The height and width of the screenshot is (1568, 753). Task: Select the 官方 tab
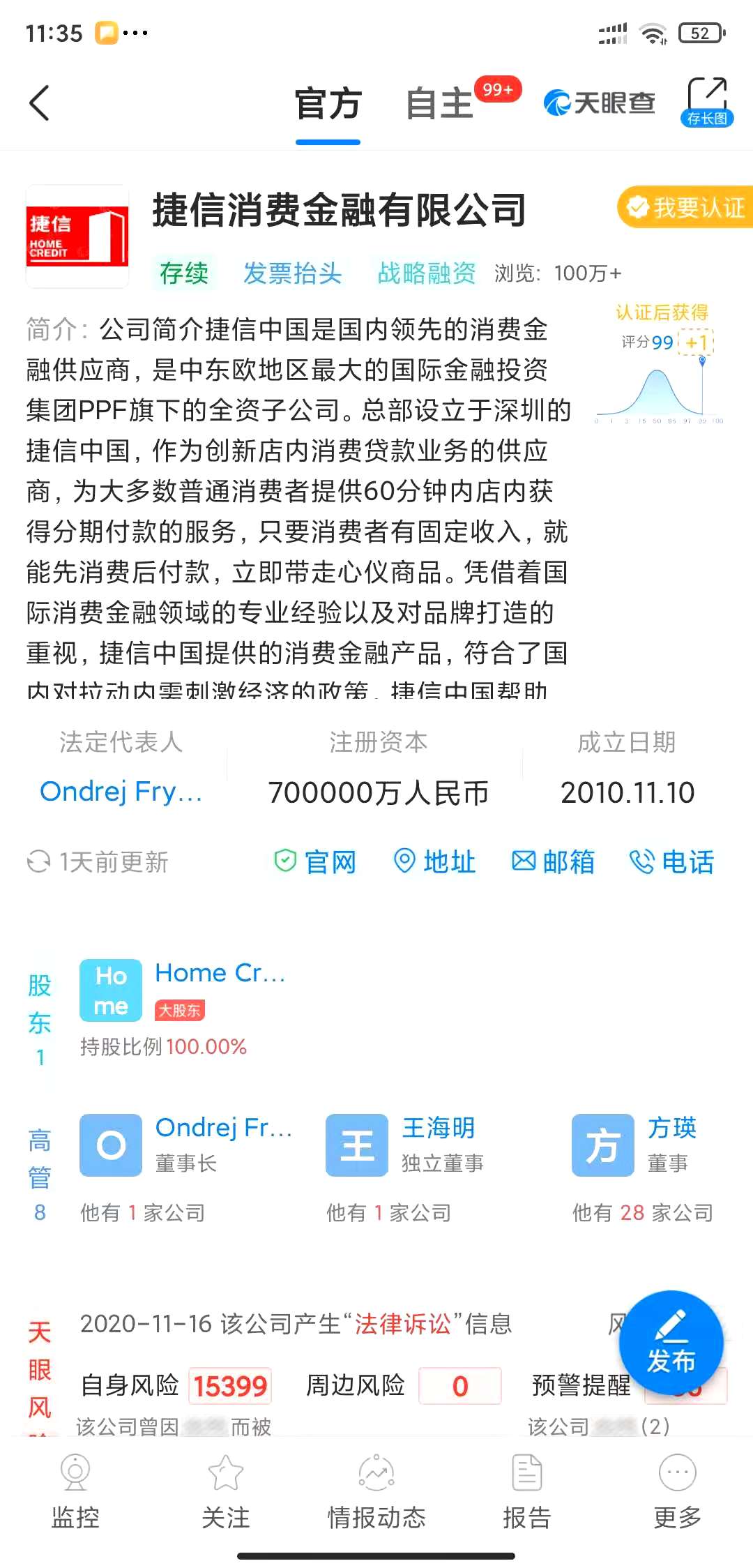tap(328, 103)
